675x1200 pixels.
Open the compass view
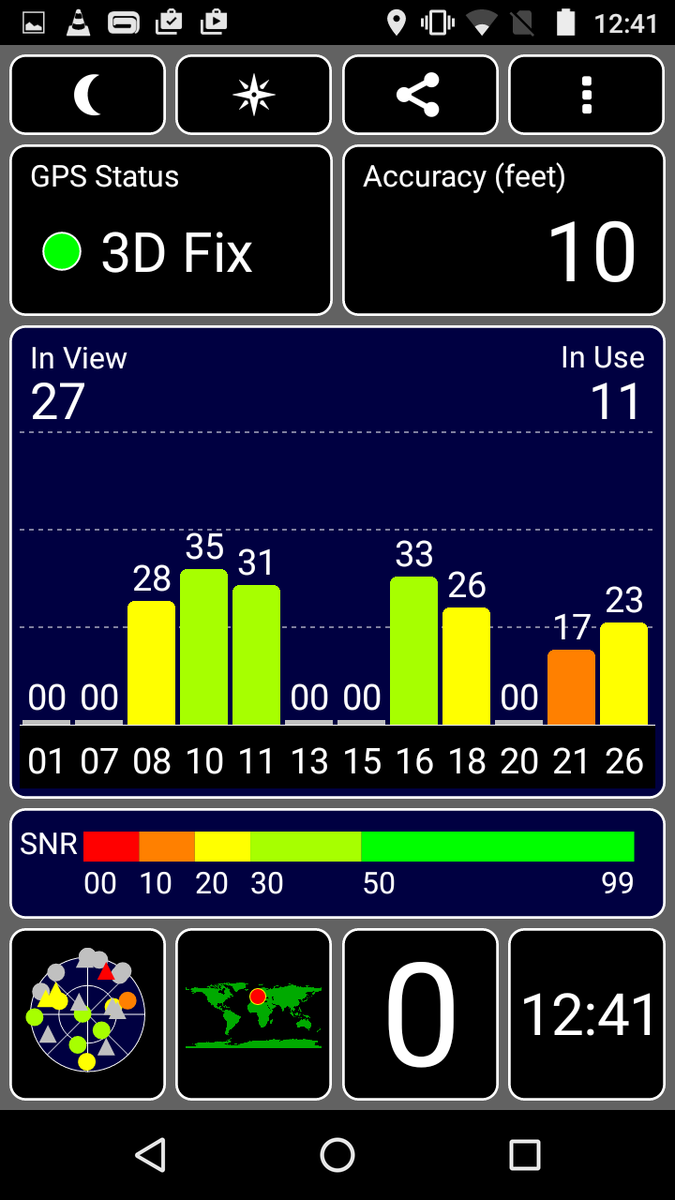pos(253,95)
